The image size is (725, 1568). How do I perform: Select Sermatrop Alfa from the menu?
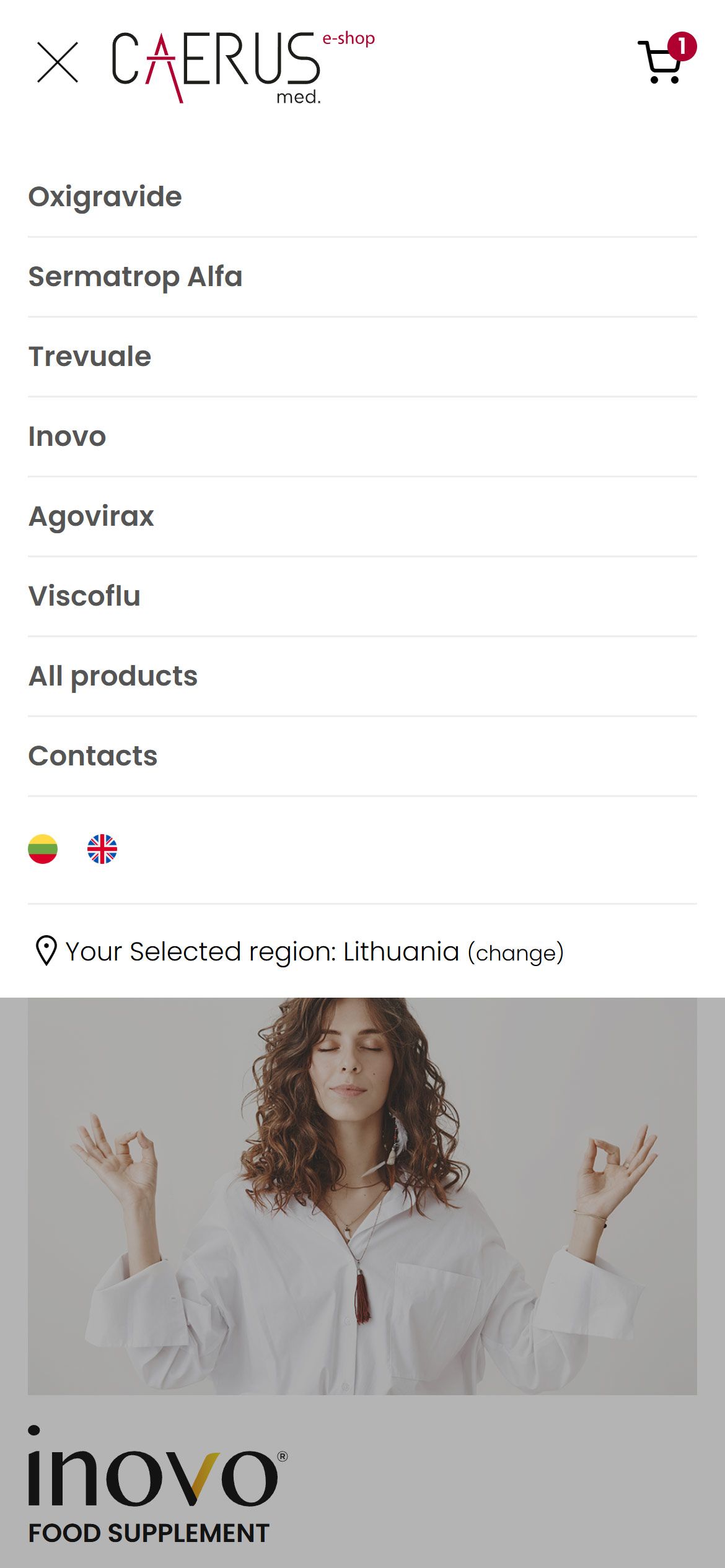(135, 277)
